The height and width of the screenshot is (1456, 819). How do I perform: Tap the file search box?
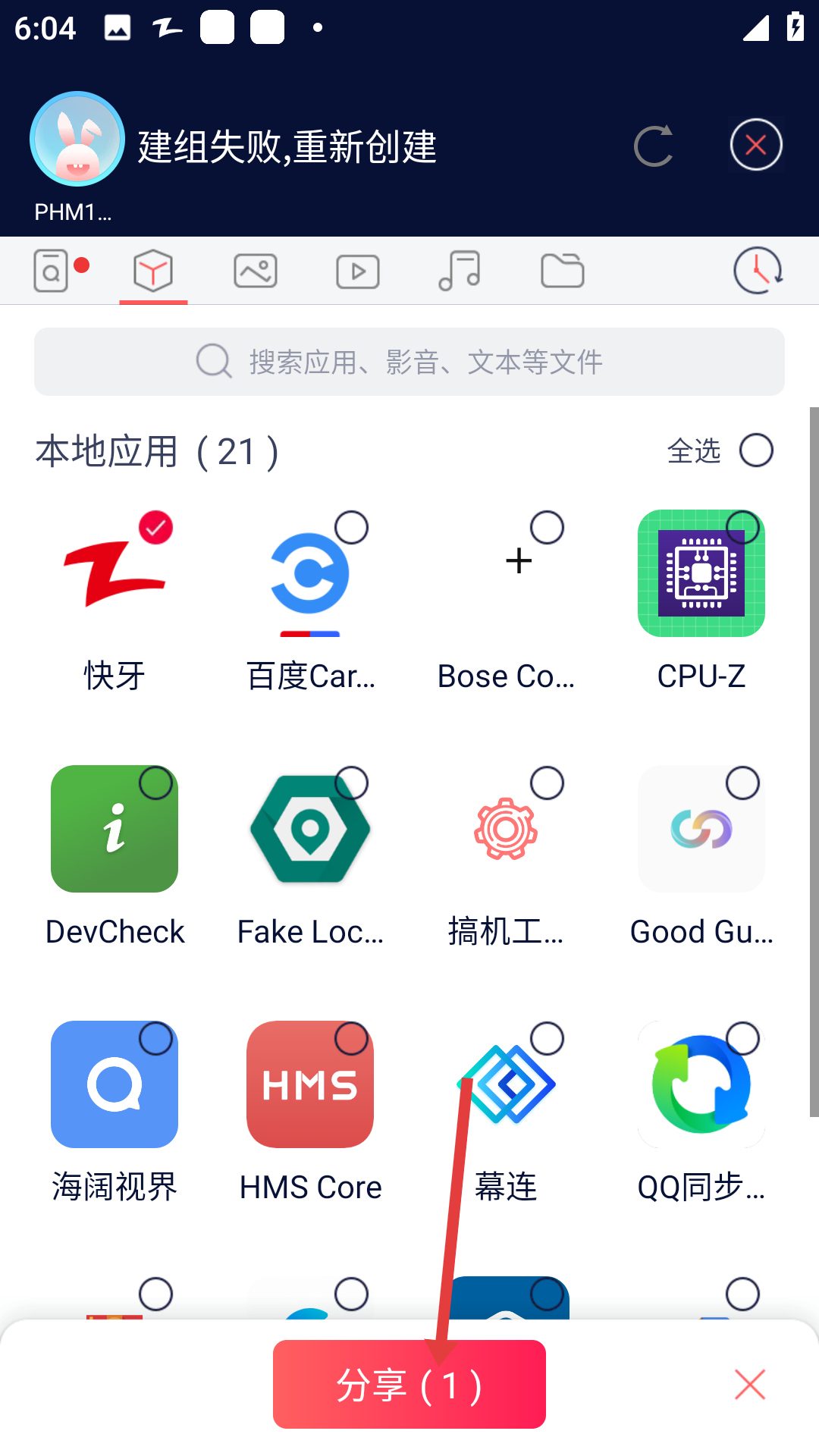409,362
